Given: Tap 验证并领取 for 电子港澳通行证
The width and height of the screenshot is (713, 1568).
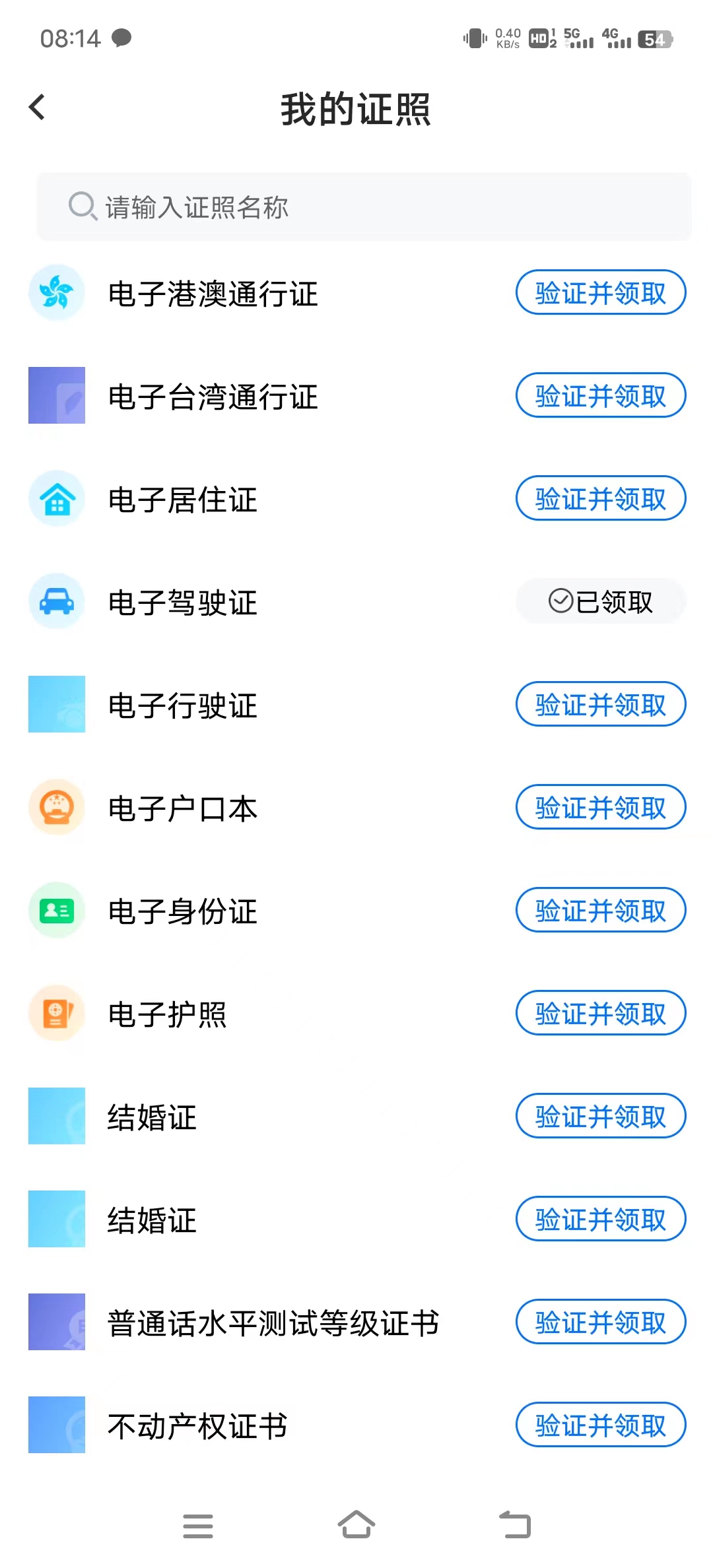Looking at the screenshot, I should pyautogui.click(x=600, y=293).
